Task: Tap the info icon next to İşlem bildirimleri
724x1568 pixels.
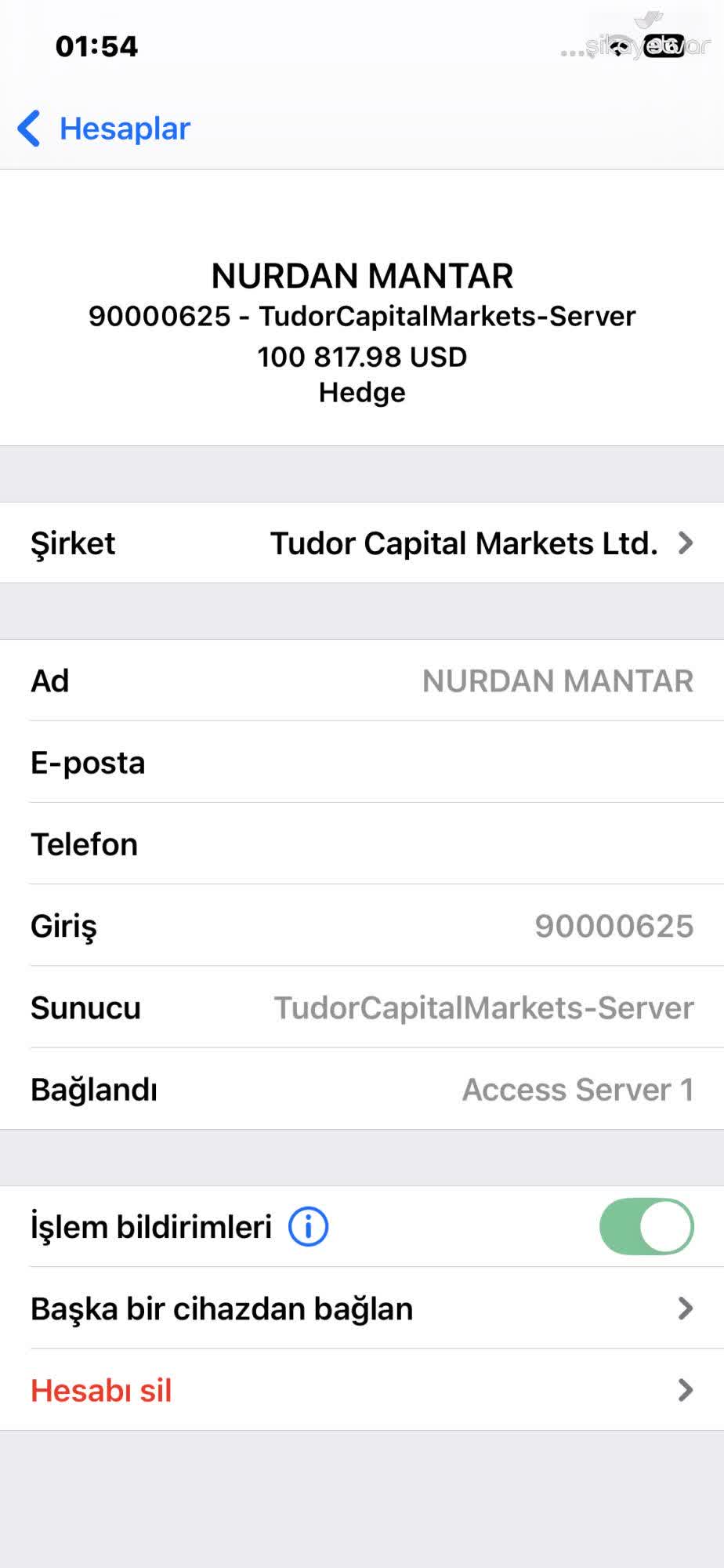Action: [x=307, y=1226]
